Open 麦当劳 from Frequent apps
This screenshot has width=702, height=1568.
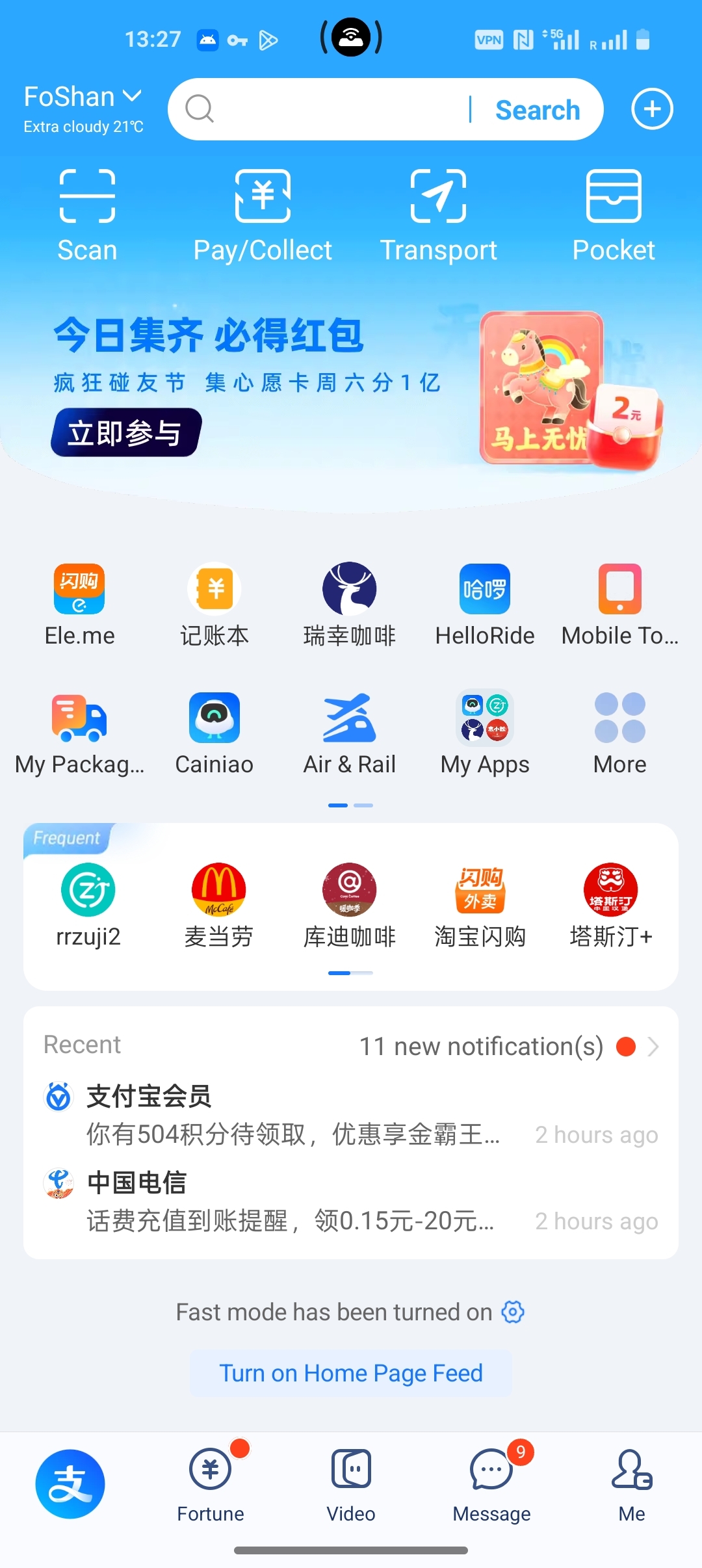[219, 905]
